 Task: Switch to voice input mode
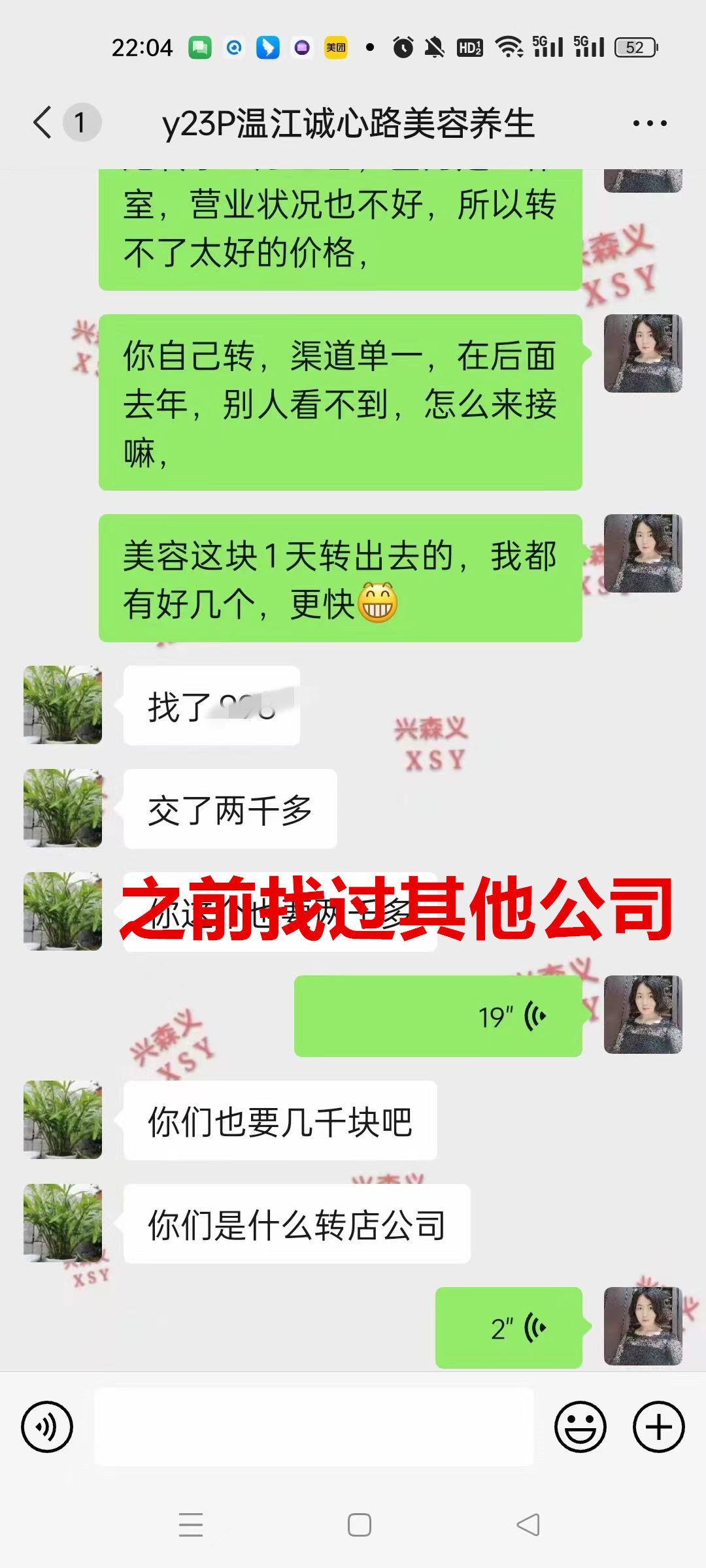point(47,1427)
